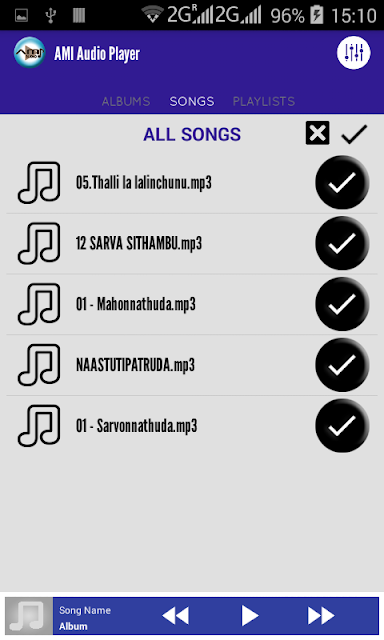
Task: Uncheck 05.Thalli la lalinchunu.mp3
Action: [x=342, y=182]
